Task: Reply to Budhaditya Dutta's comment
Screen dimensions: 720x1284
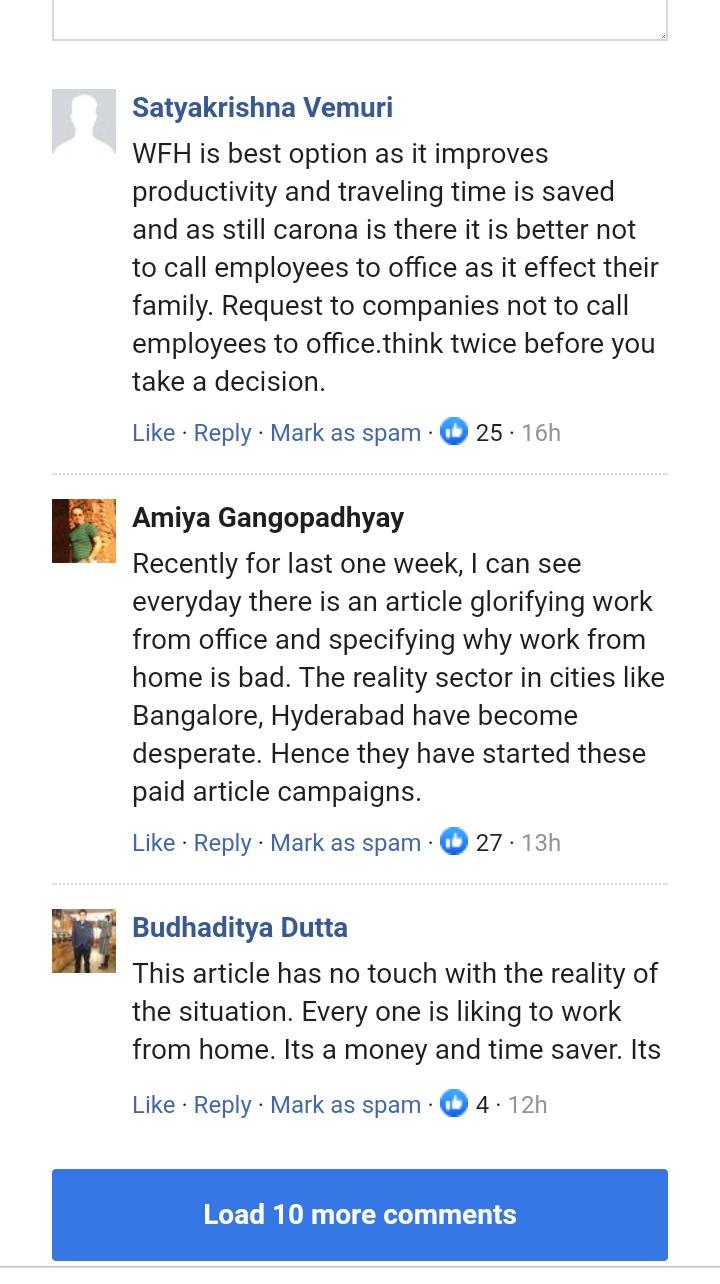Action: click(222, 1105)
